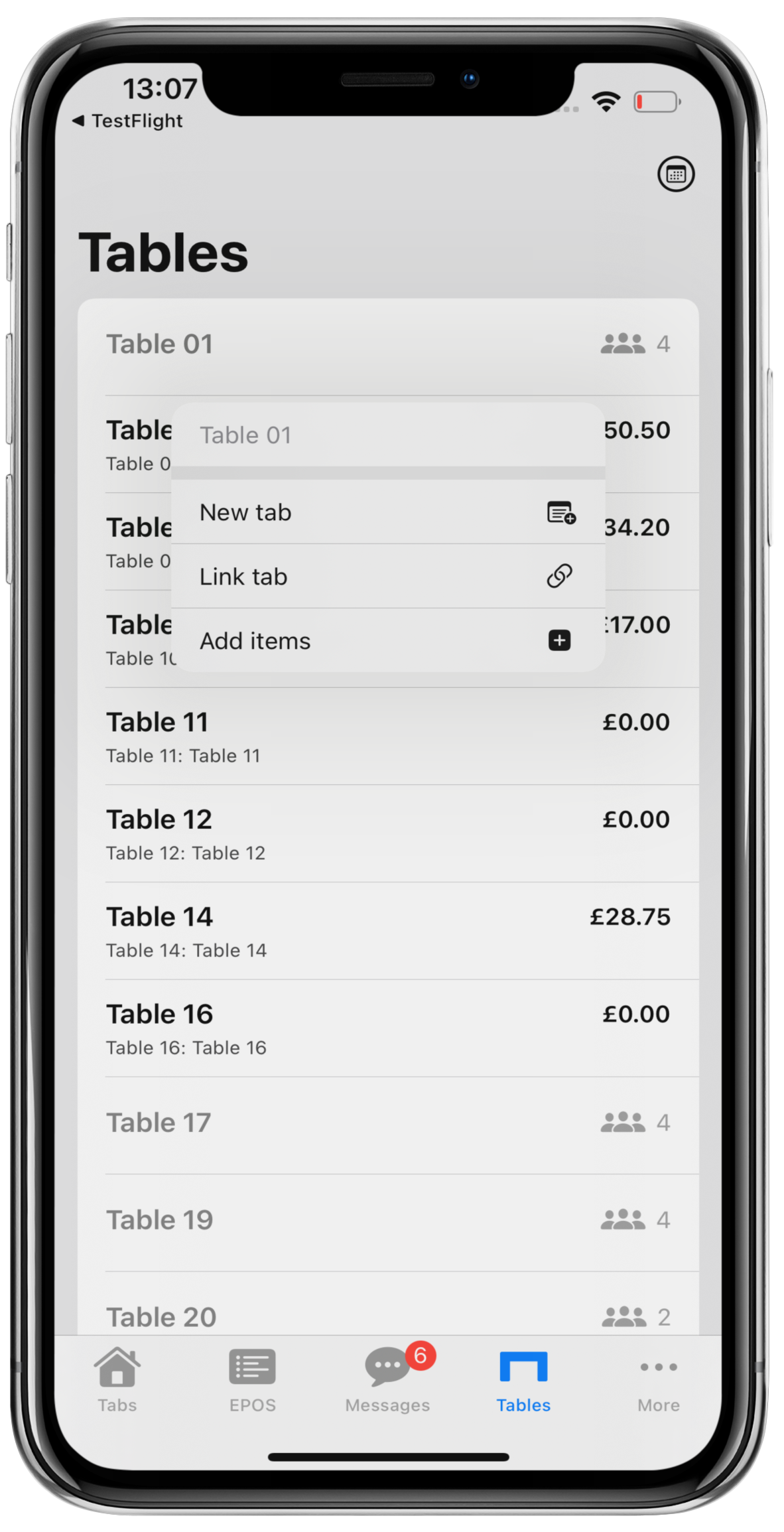Open the More tab
Screen dimensions: 784x1532
[658, 1380]
